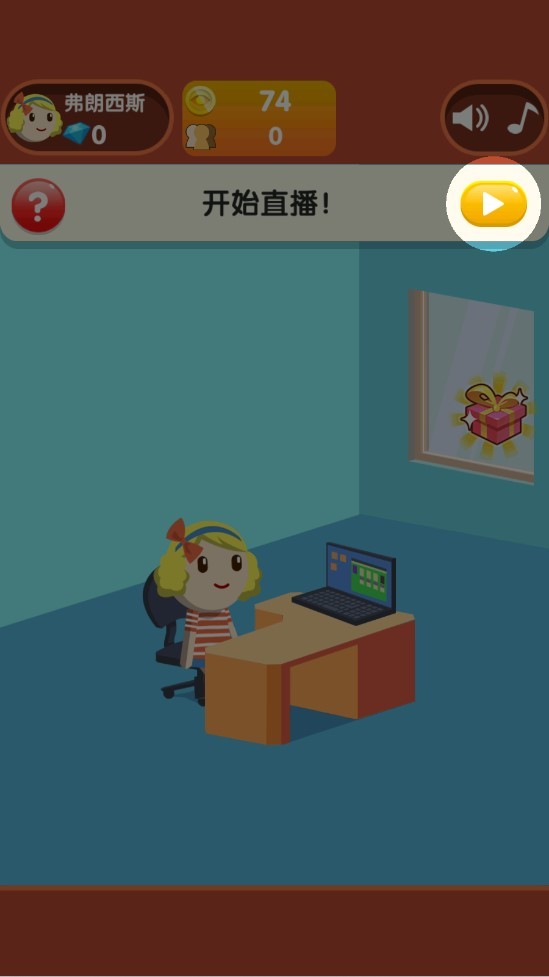Mute the sound effects speaker icon
549x977 pixels.
[470, 118]
